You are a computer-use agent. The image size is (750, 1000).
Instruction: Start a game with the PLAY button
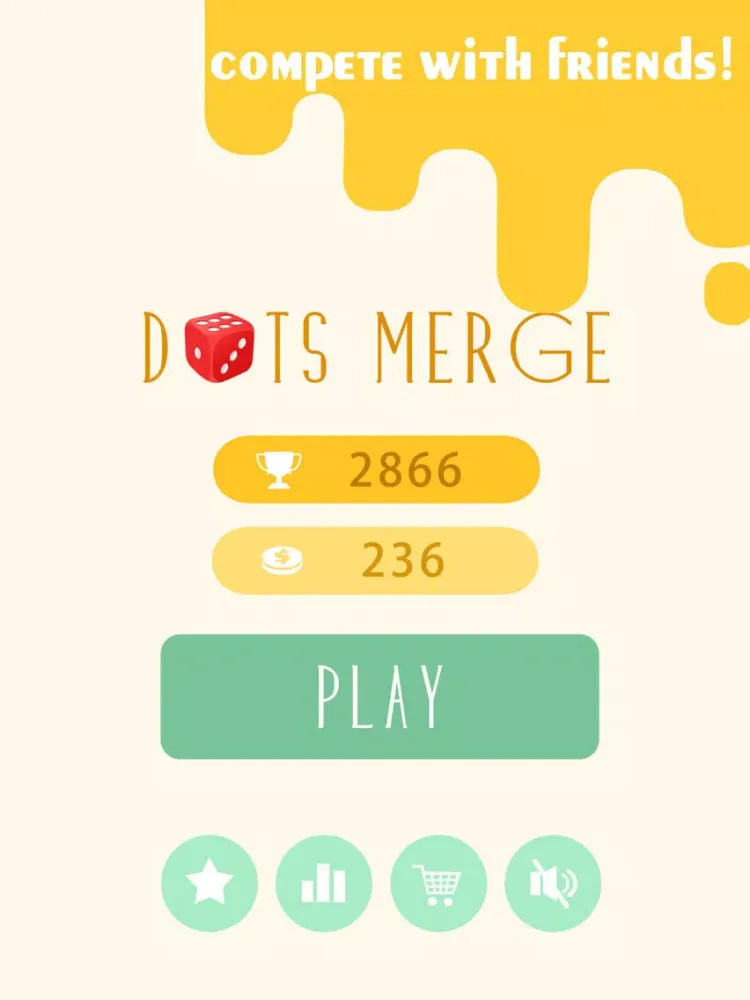click(x=379, y=696)
